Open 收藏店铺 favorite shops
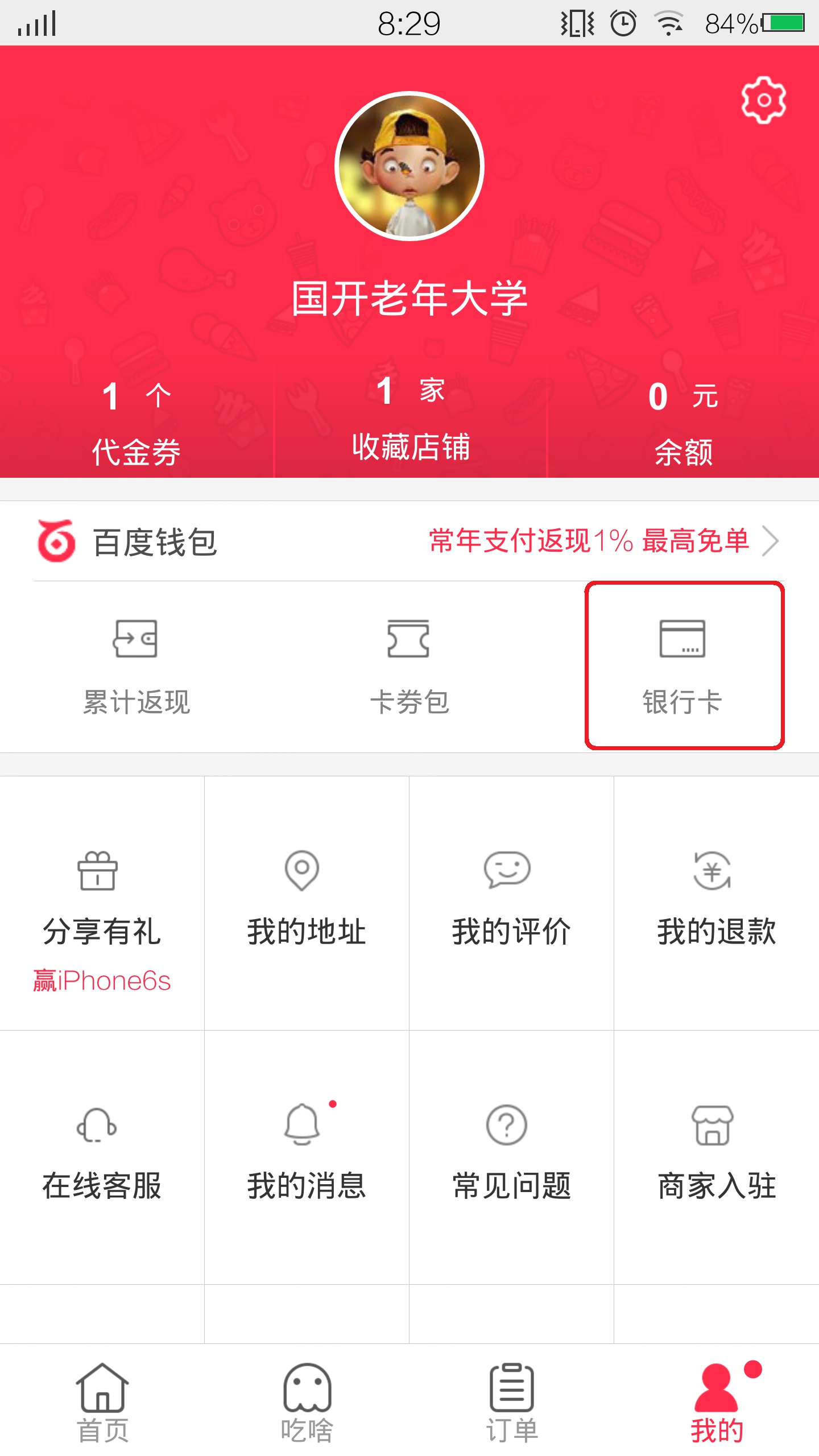819x1456 pixels. point(410,420)
